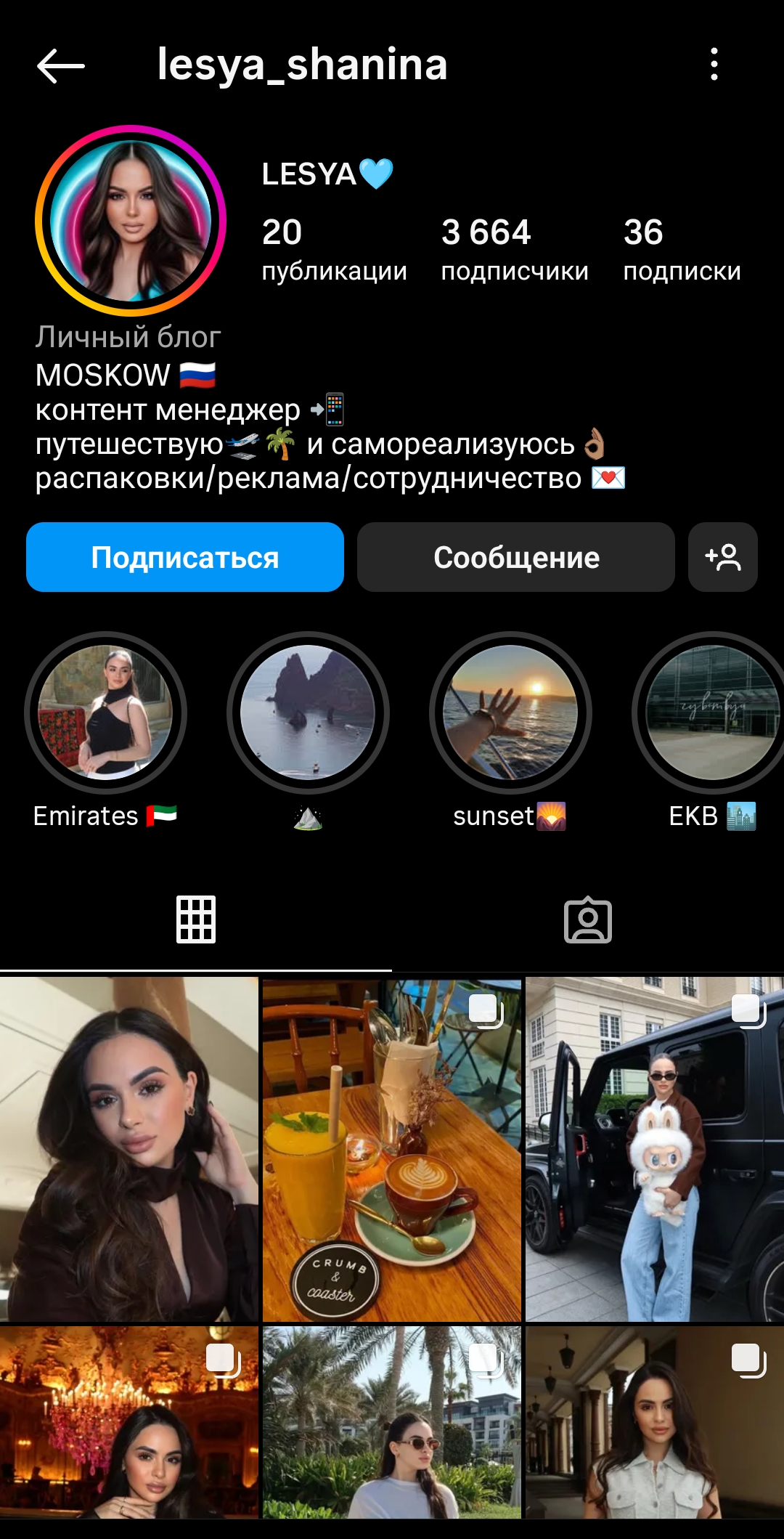
Task: Switch to the tagged photos tab
Action: click(x=588, y=920)
